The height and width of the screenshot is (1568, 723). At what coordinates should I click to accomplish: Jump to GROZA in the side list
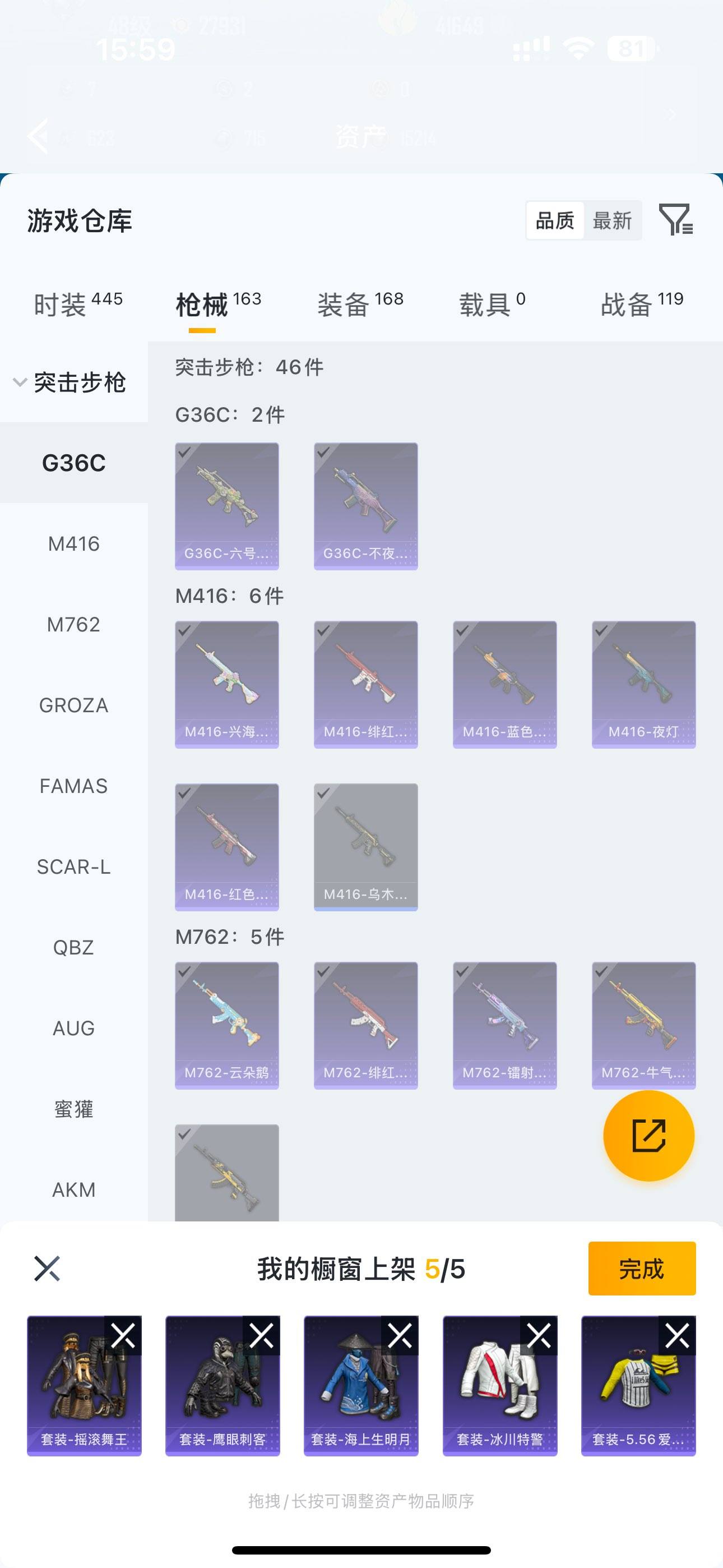tap(73, 705)
